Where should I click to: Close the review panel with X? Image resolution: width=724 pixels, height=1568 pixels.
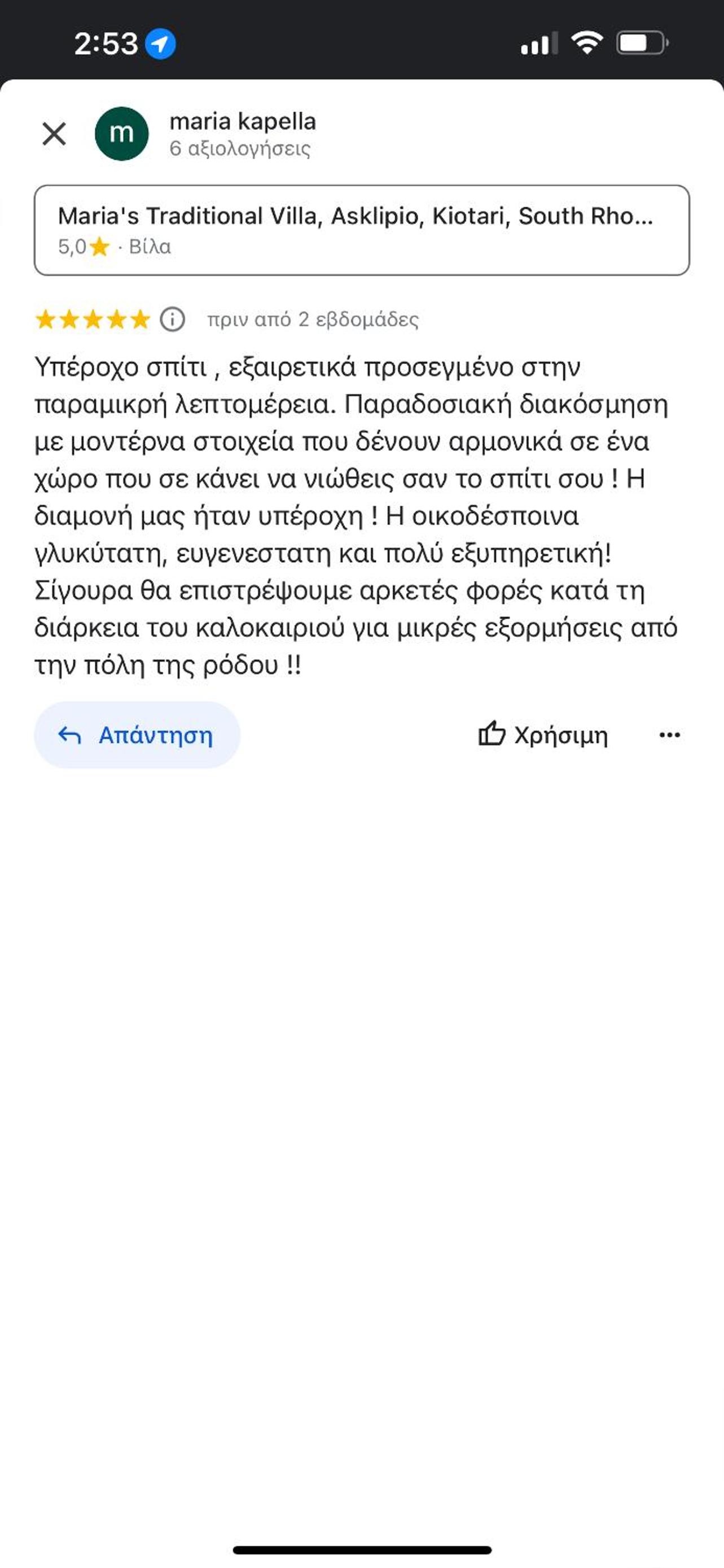(x=54, y=133)
